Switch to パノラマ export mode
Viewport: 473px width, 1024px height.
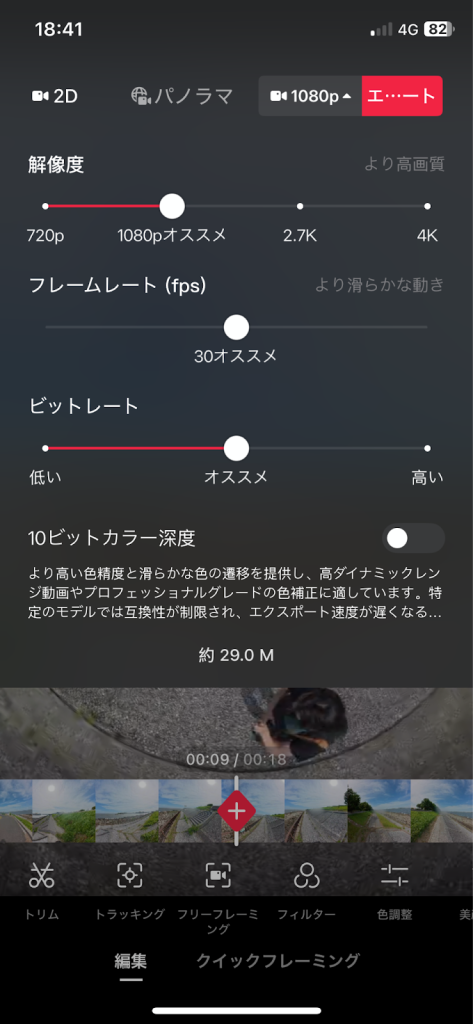click(x=182, y=96)
